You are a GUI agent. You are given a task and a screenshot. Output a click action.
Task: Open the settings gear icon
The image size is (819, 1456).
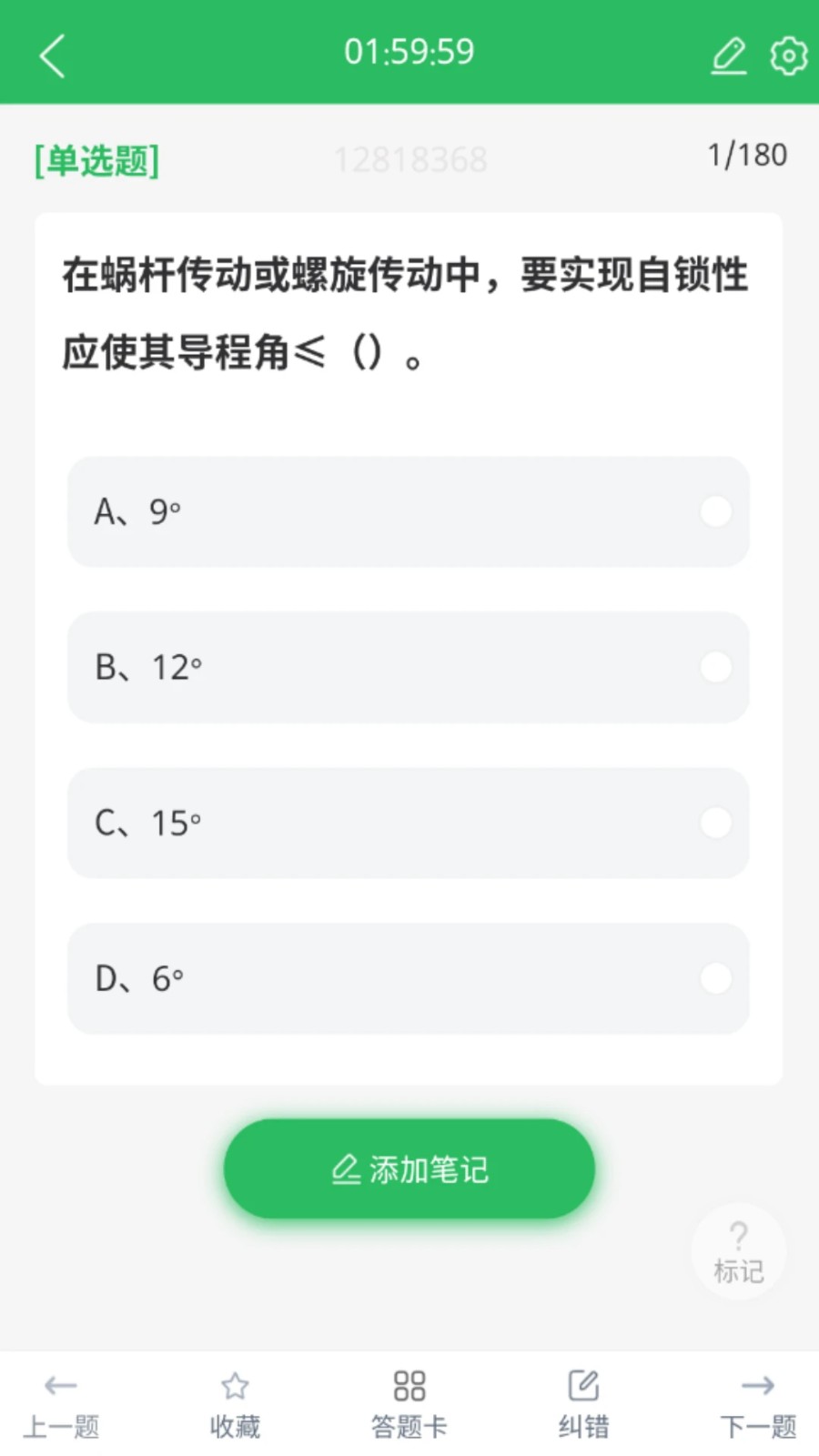coord(788,55)
